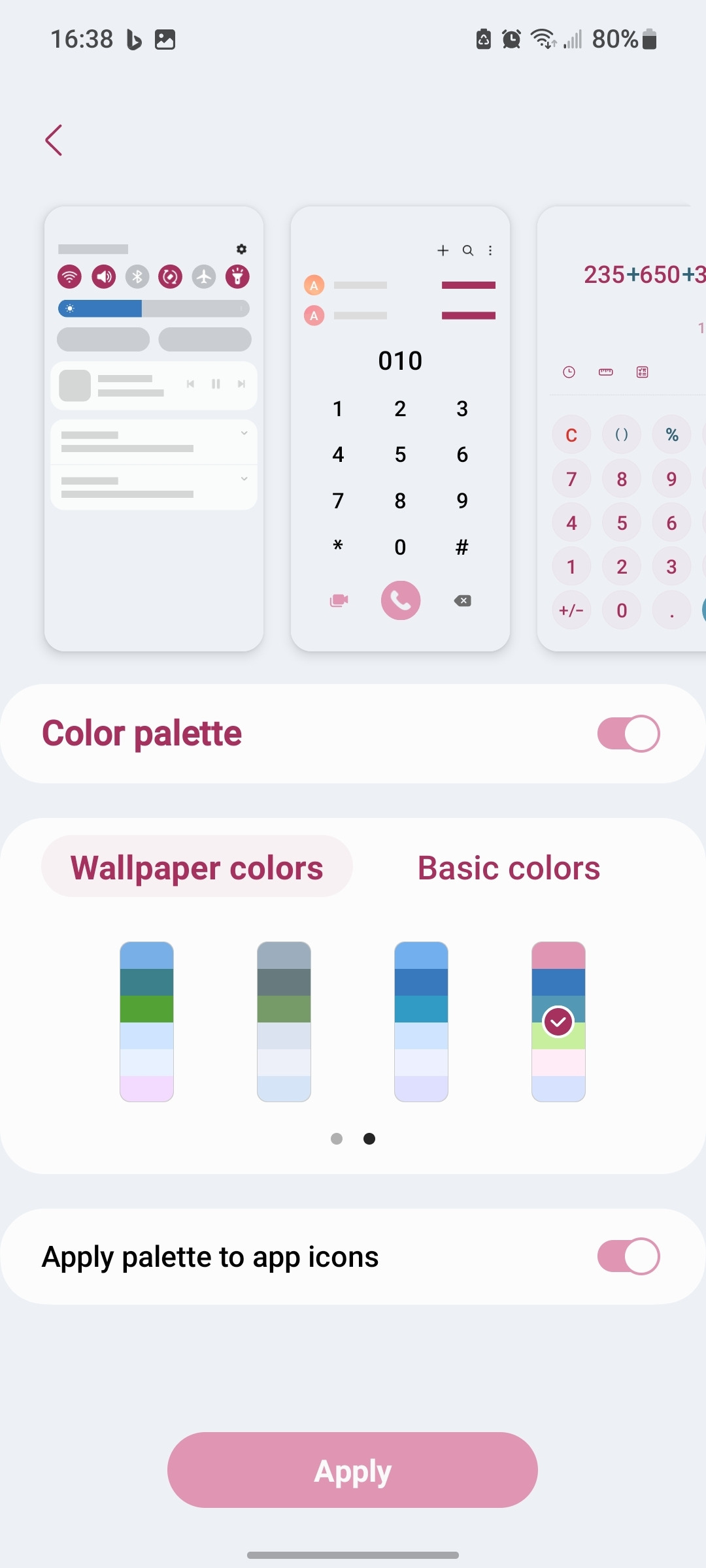Expand the second notification card chevron
This screenshot has width=706, height=1568.
pos(244,479)
